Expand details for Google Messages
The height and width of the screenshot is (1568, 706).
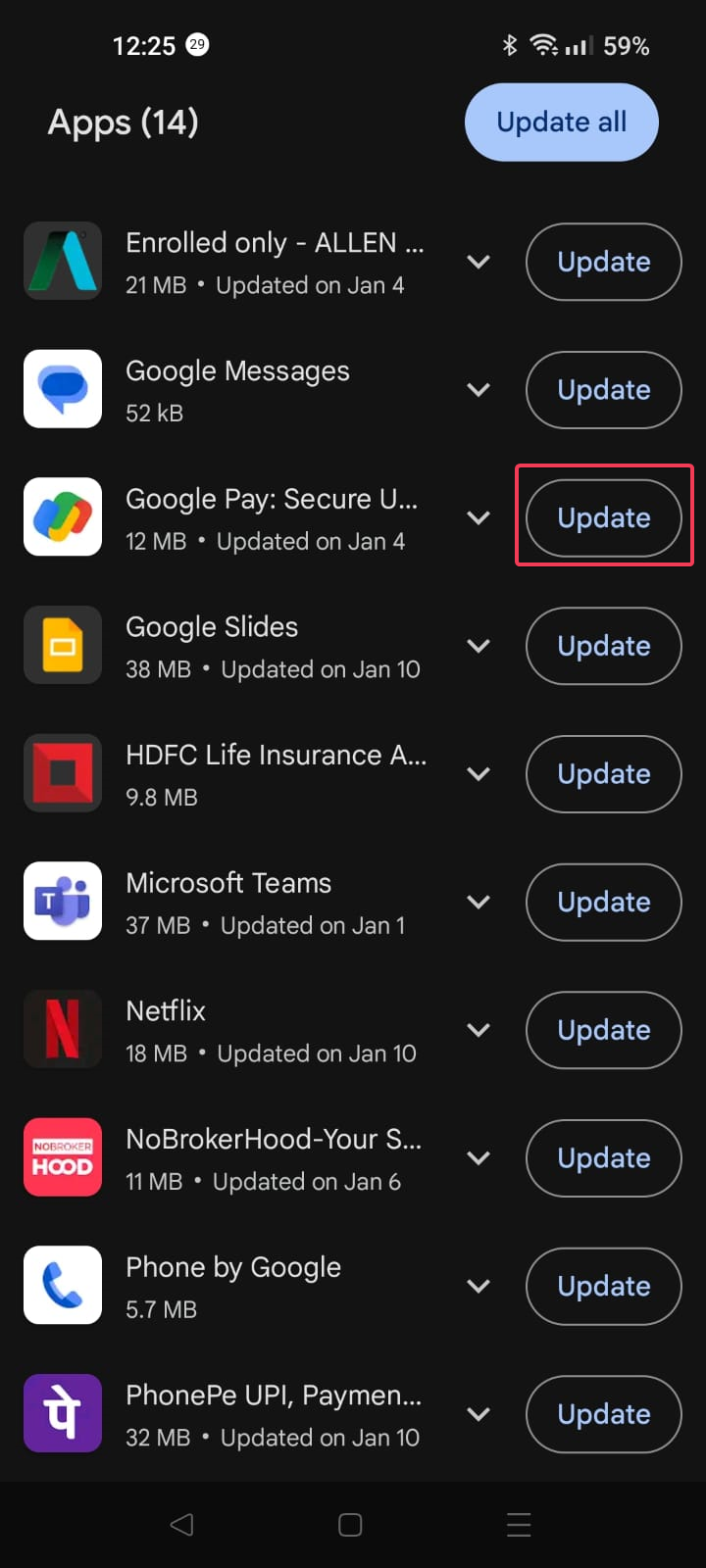pyautogui.click(x=479, y=390)
